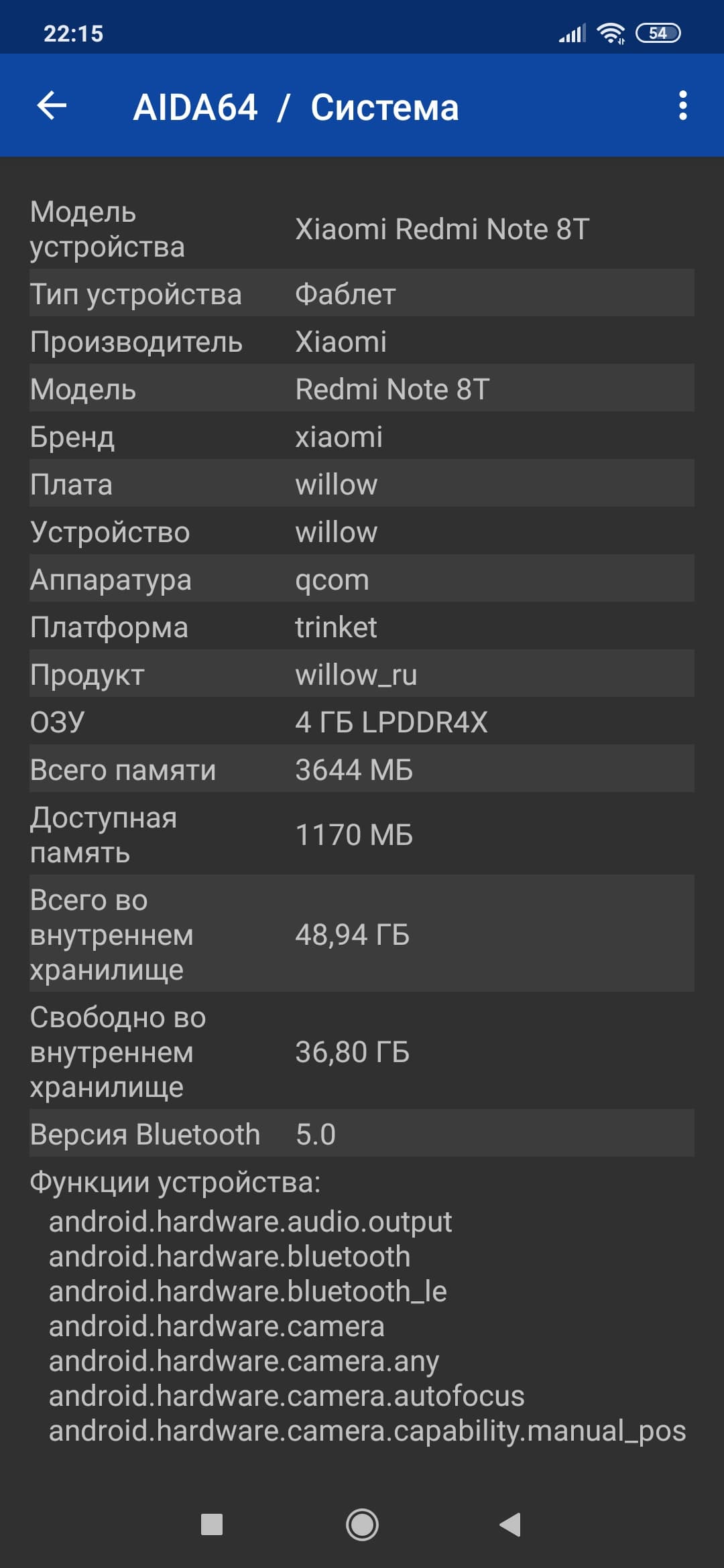Go back from the Система page
724x1568 pixels.
pyautogui.click(x=52, y=105)
